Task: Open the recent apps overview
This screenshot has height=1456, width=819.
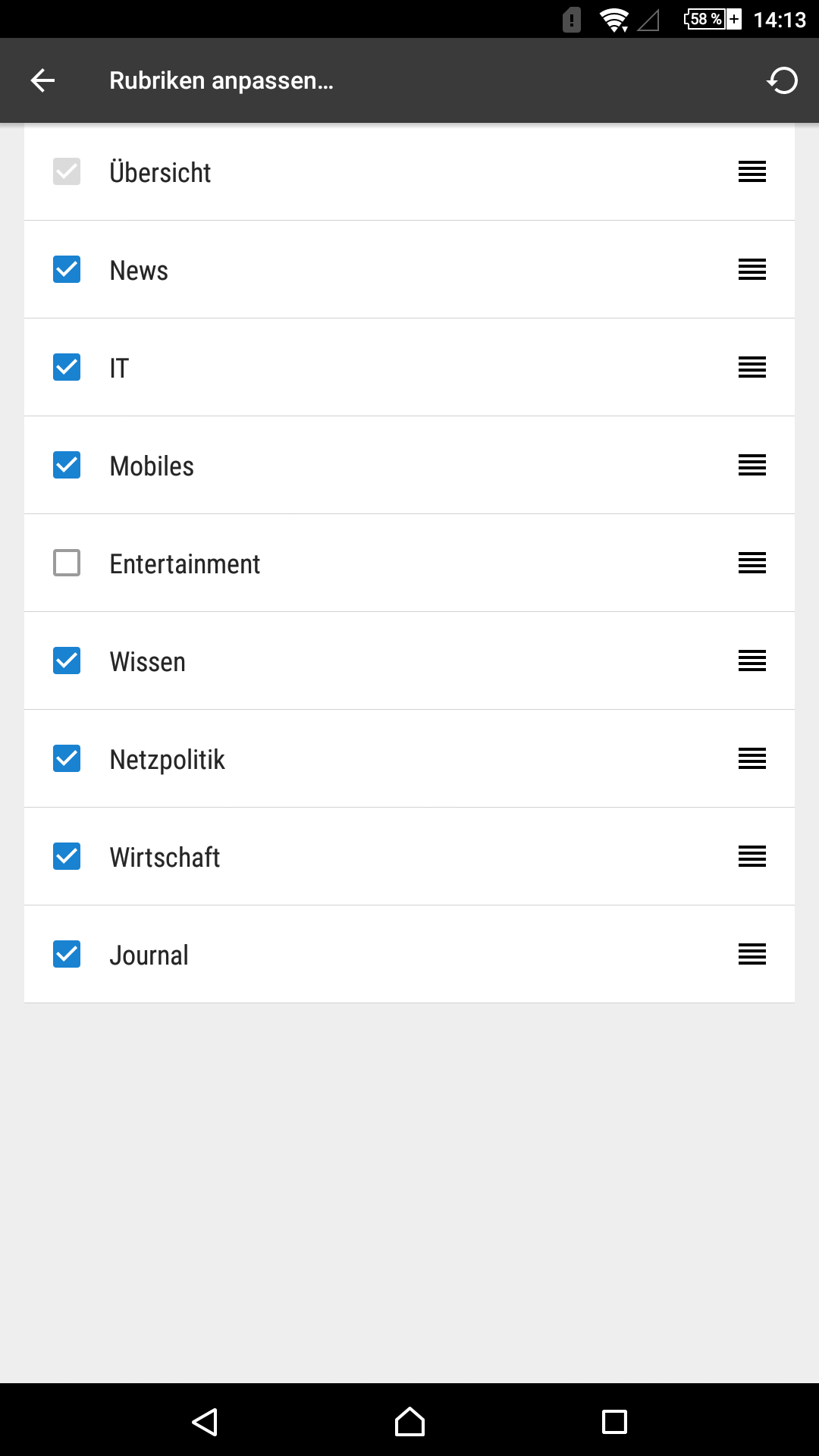Action: tap(614, 1422)
